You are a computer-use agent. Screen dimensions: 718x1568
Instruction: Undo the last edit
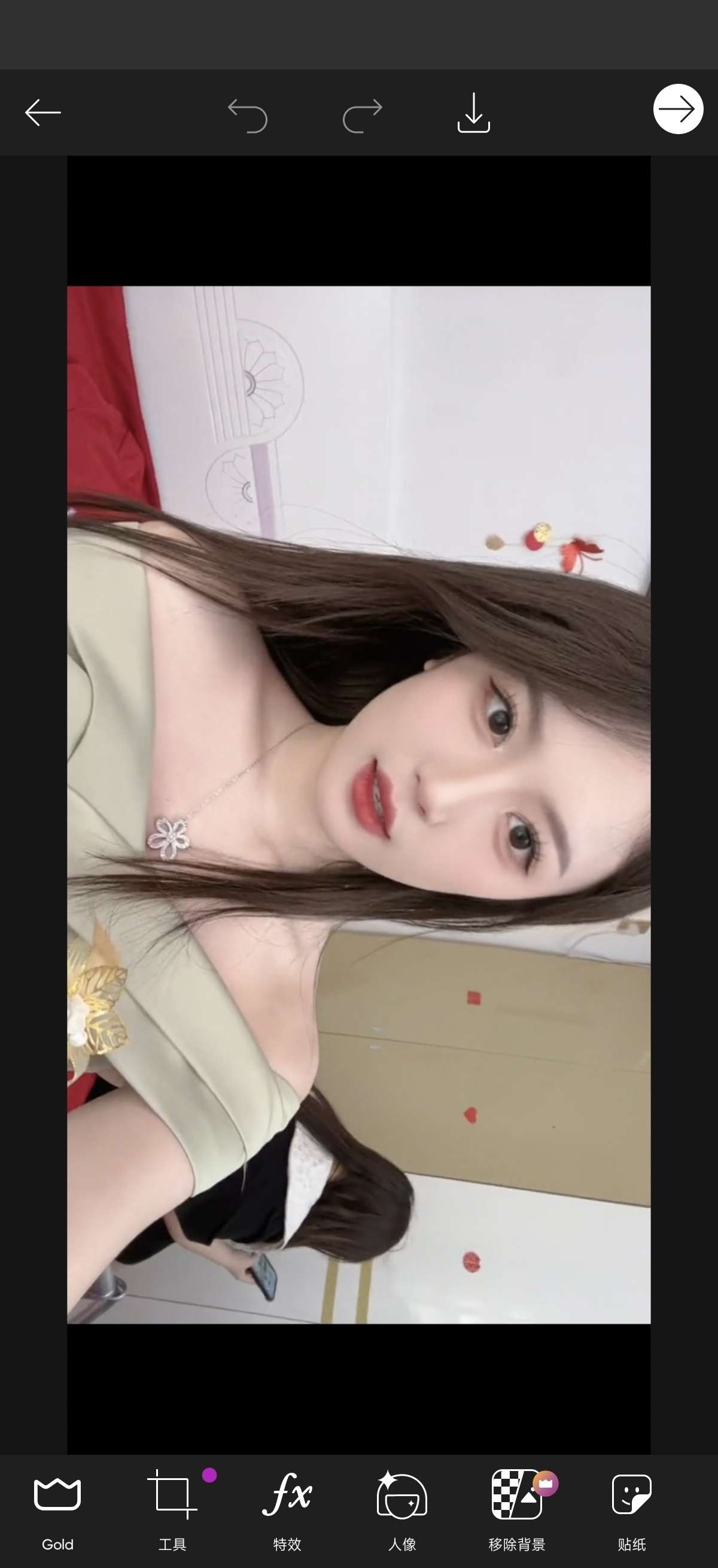(248, 114)
